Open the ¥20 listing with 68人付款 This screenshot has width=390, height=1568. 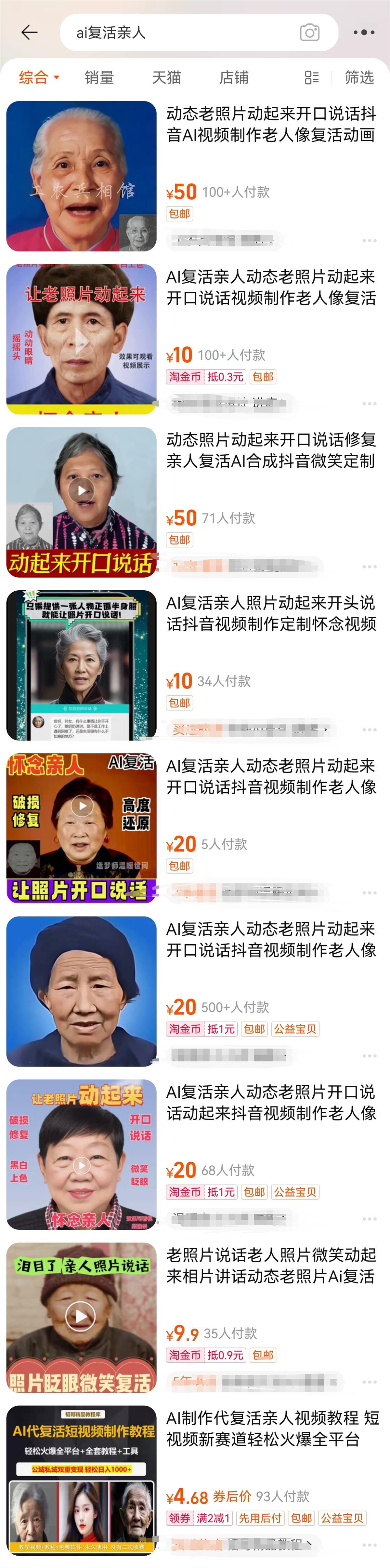pyautogui.click(x=270, y=1103)
